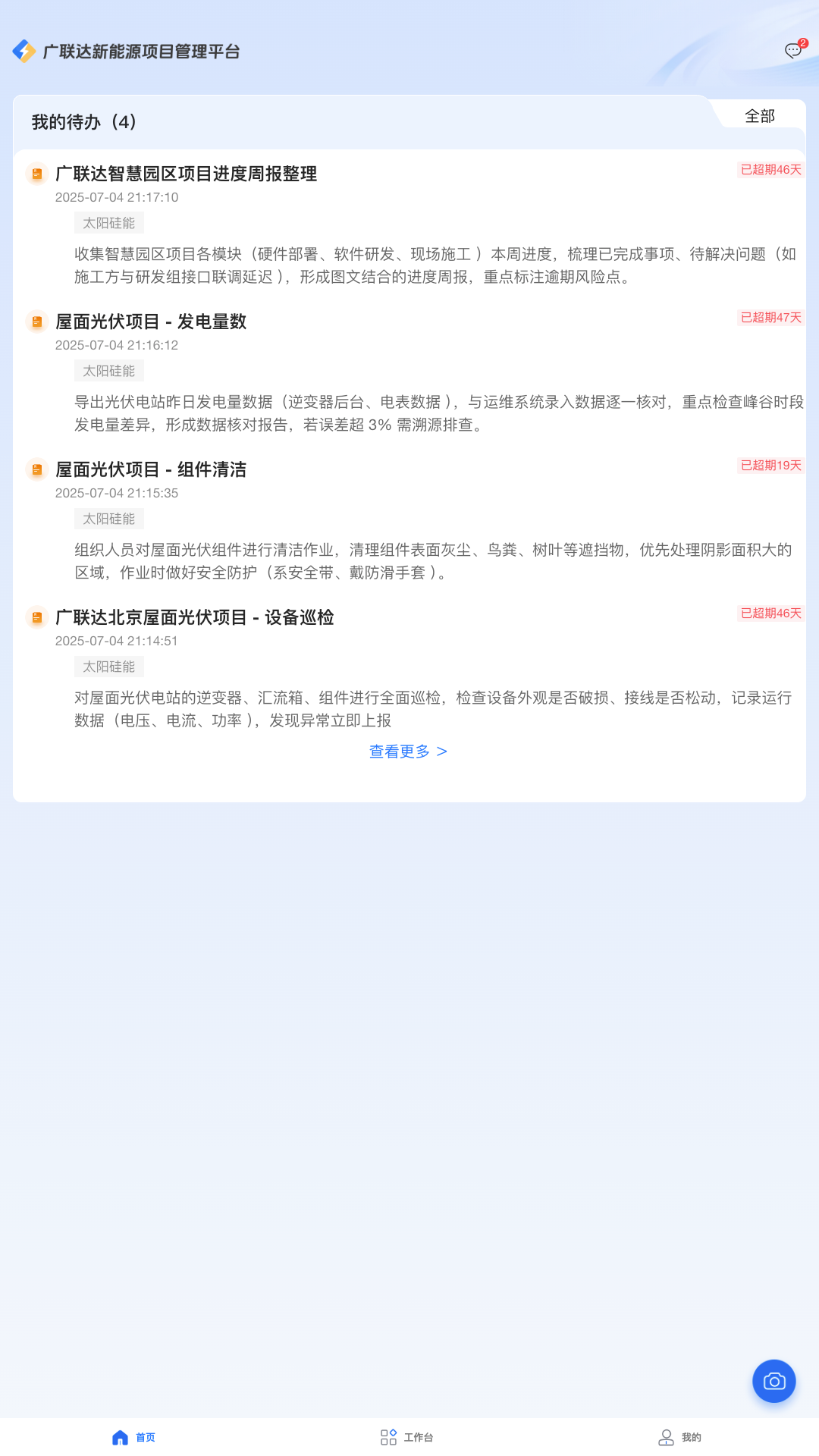Image resolution: width=819 pixels, height=1456 pixels.
Task: Tap the 查看更多 link
Action: pos(409,752)
